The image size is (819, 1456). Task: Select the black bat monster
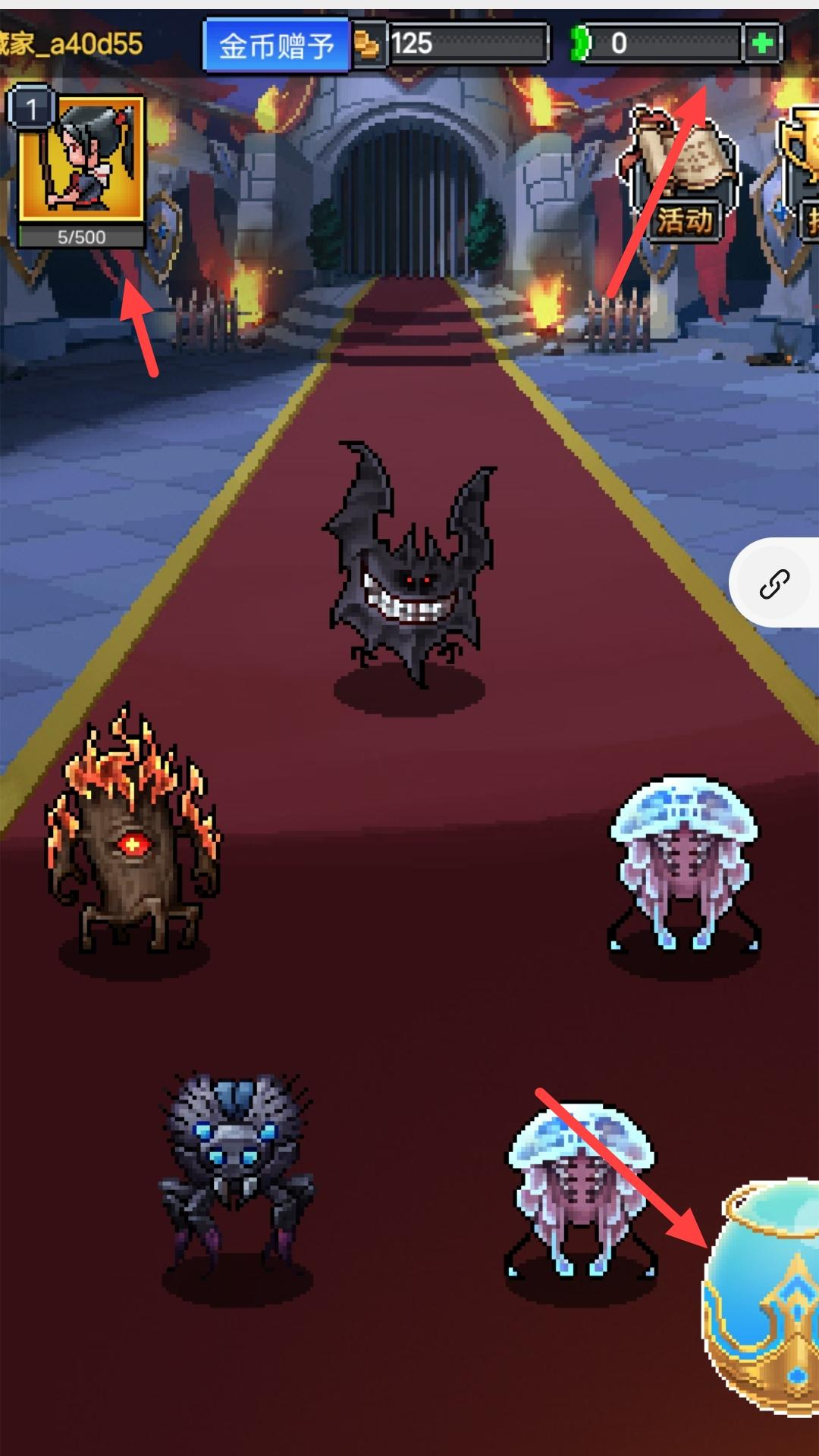click(411, 566)
